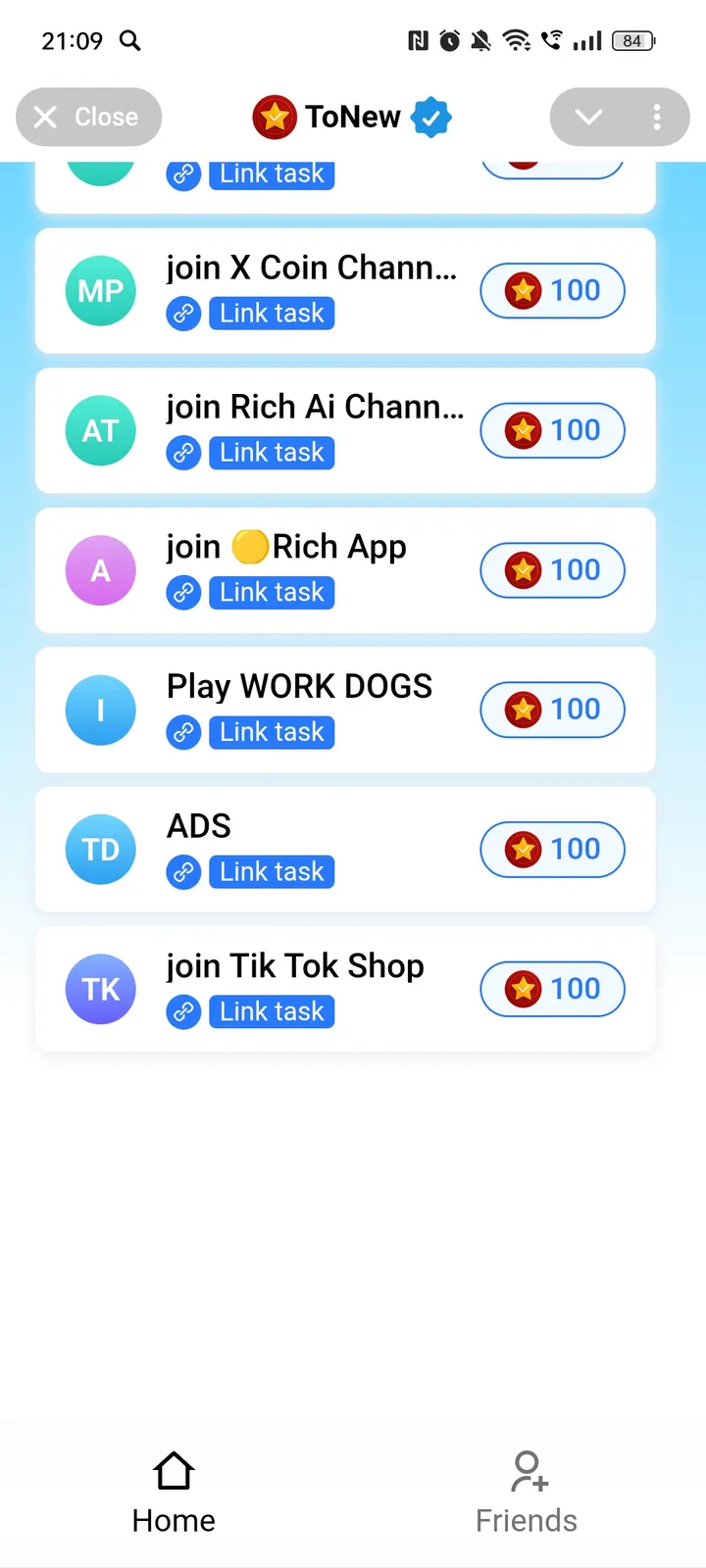
Task: Click the TD avatar next to ADS
Action: [x=100, y=850]
